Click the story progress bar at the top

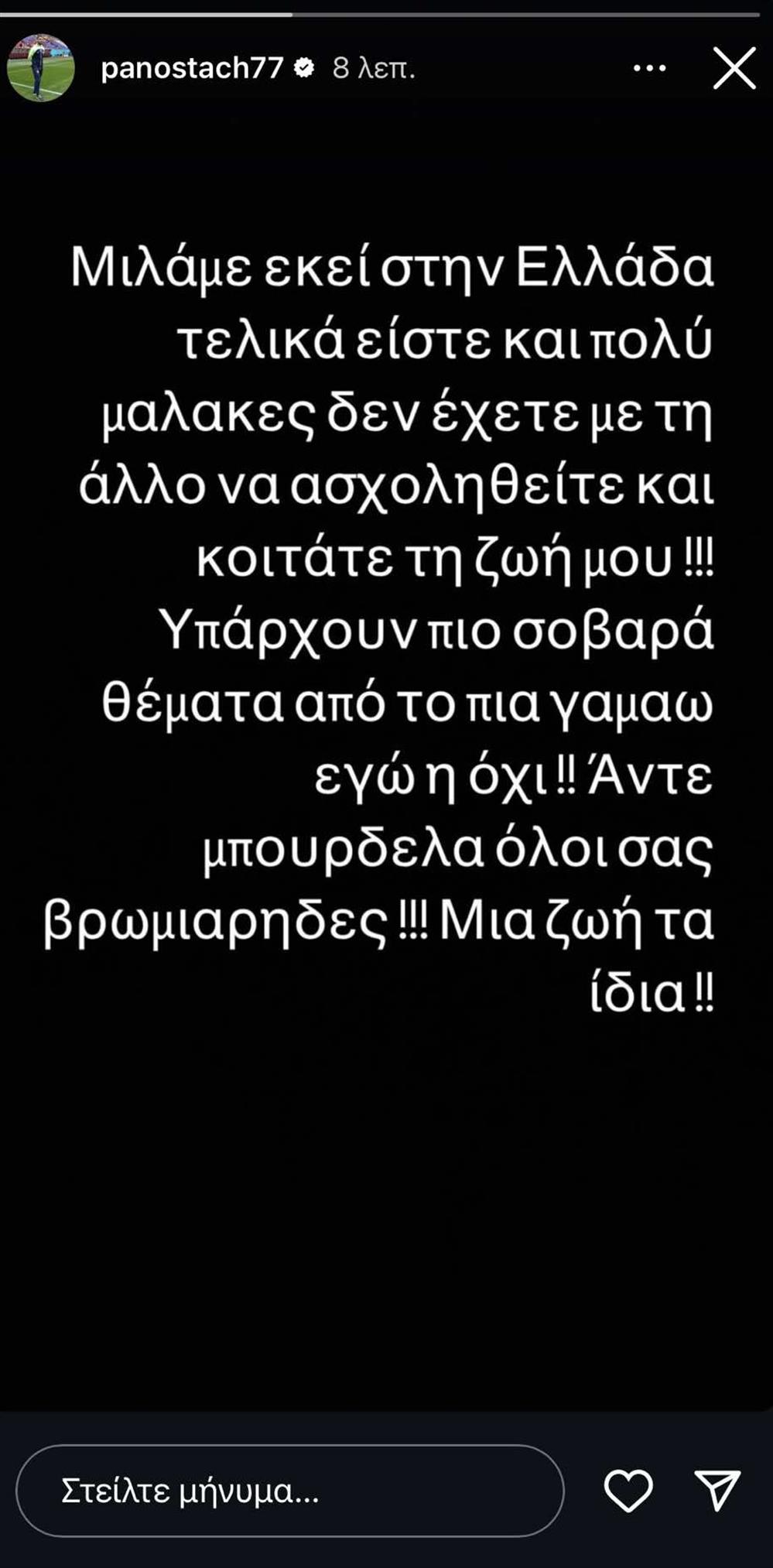tap(387, 12)
